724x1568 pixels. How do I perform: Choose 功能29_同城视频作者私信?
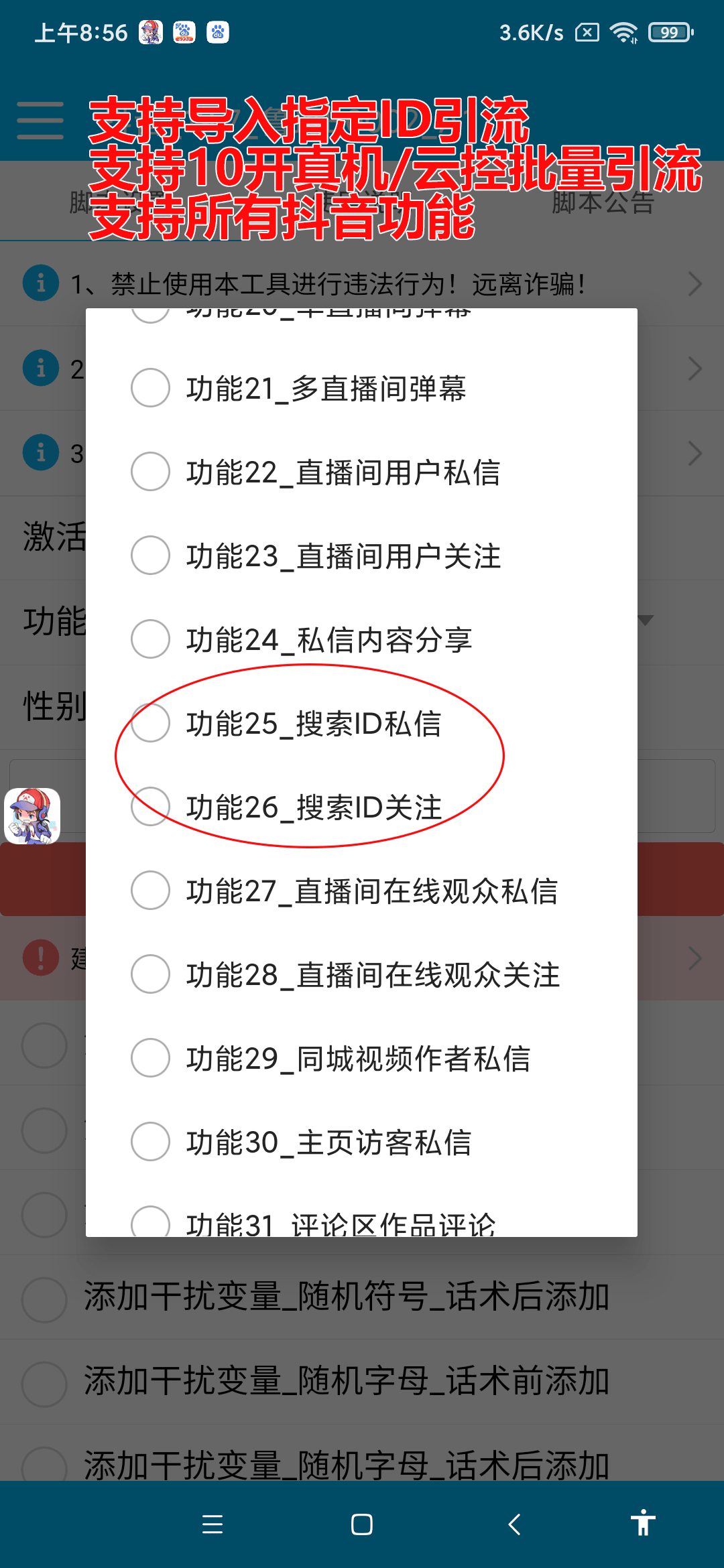(361, 1058)
